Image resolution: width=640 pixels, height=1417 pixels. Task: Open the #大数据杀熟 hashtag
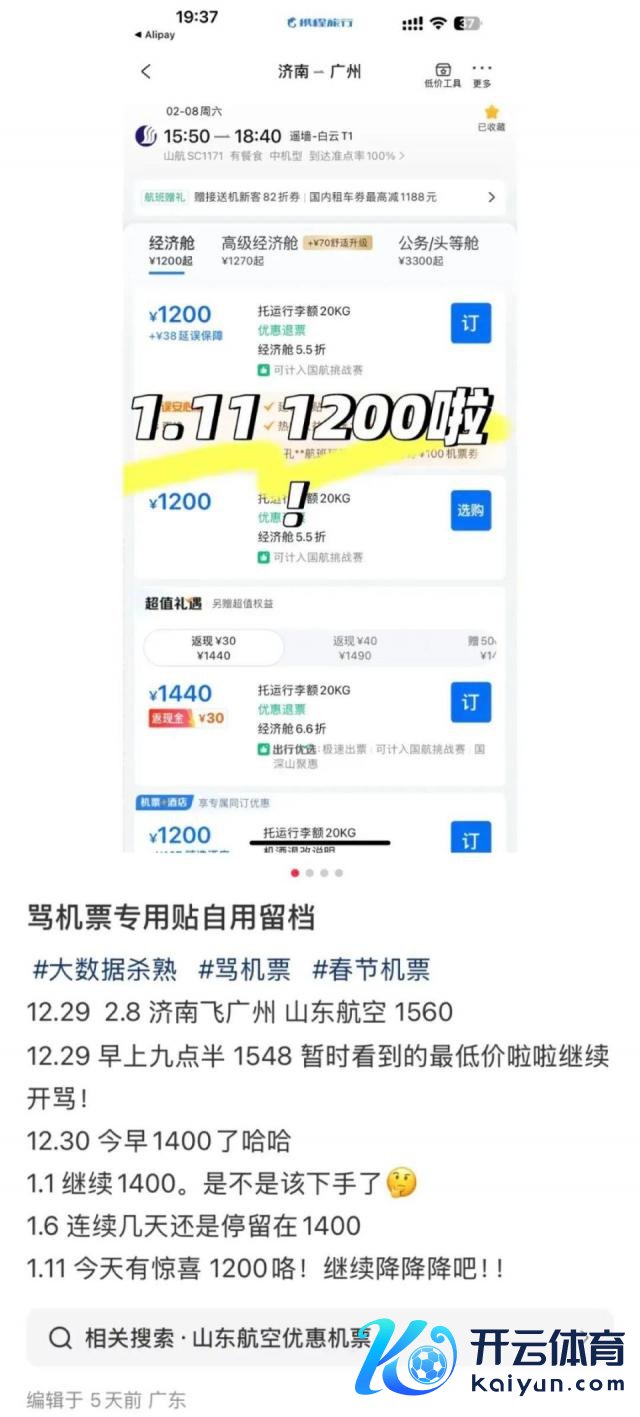(105, 969)
